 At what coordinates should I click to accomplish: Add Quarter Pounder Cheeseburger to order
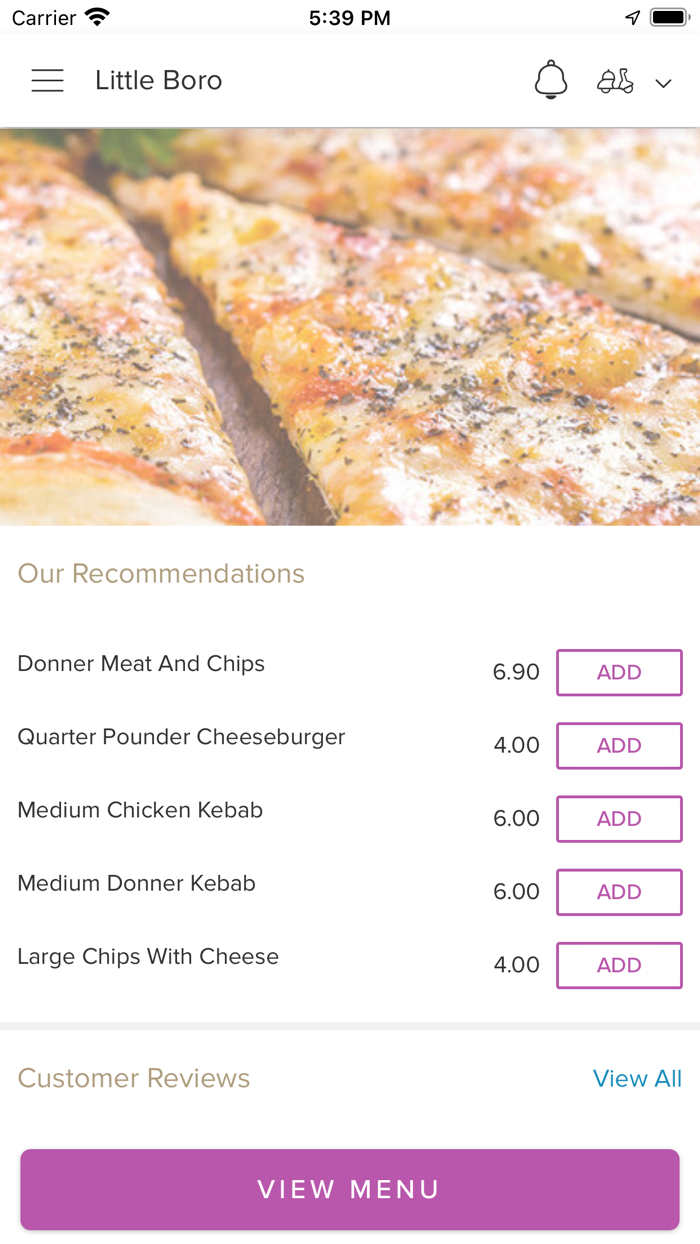point(619,746)
